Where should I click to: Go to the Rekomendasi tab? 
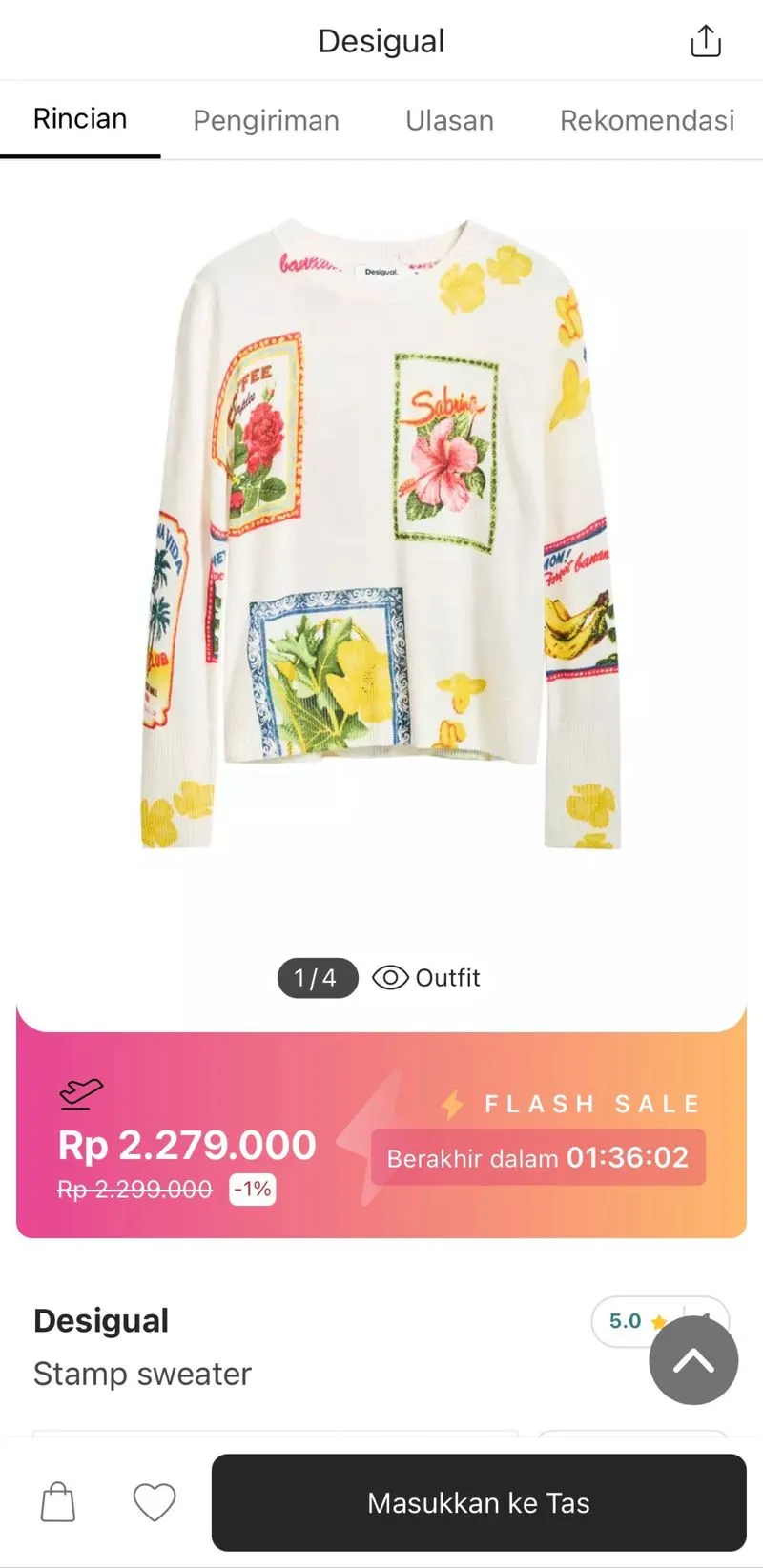click(647, 120)
